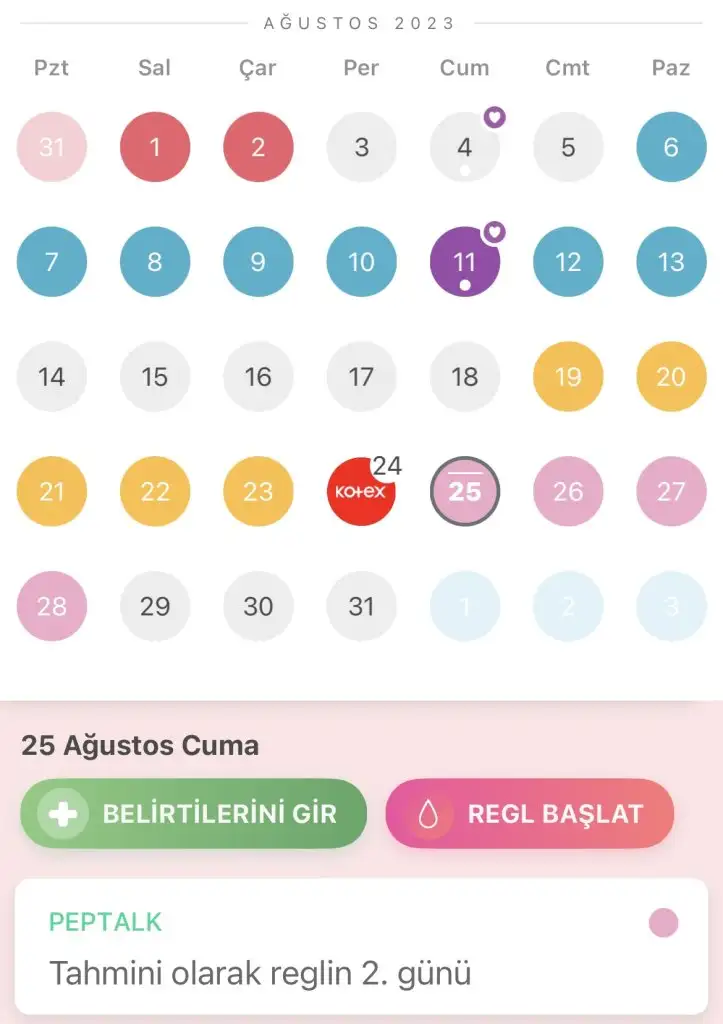Choose day 4 with the heart badge
The width and height of the screenshot is (723, 1024).
pos(465,148)
